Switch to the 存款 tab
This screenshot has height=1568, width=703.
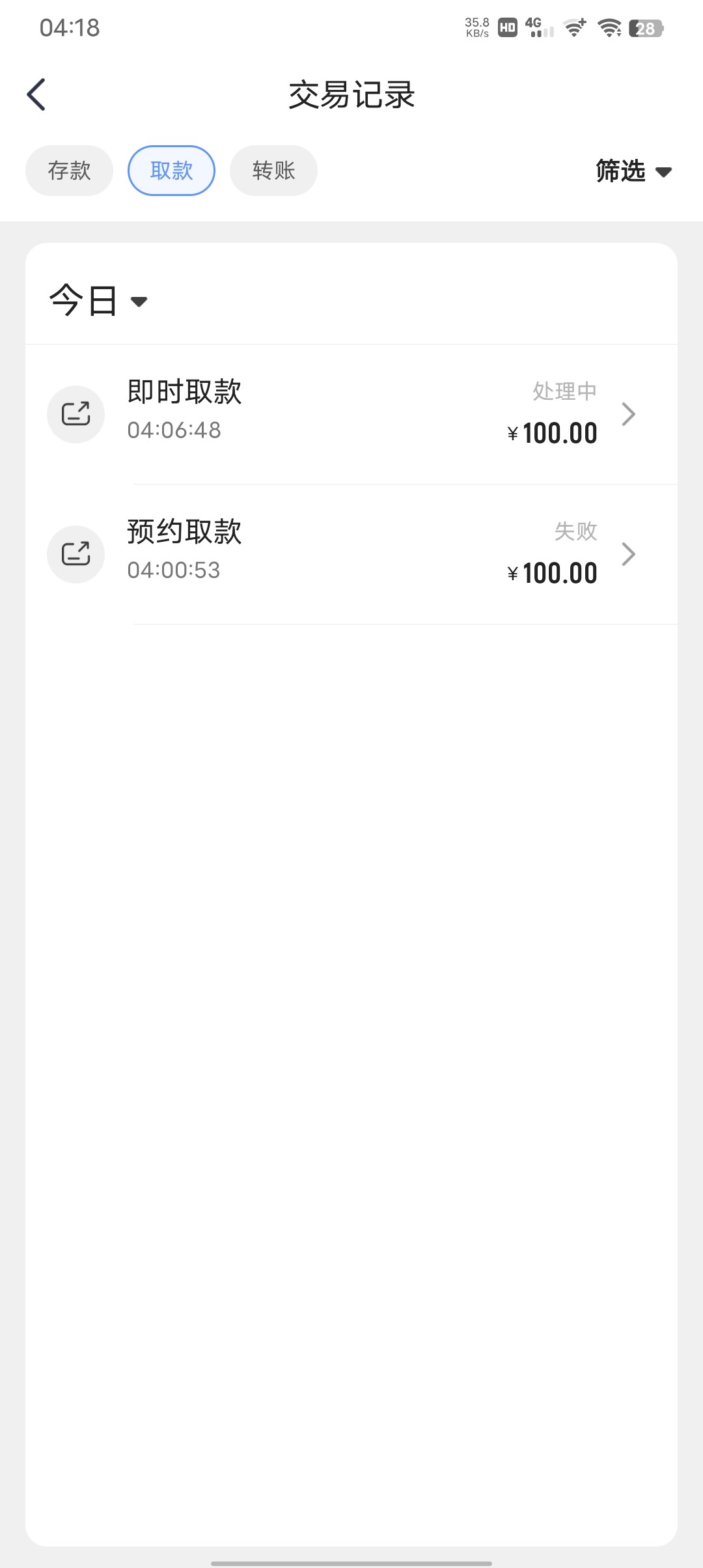[69, 171]
